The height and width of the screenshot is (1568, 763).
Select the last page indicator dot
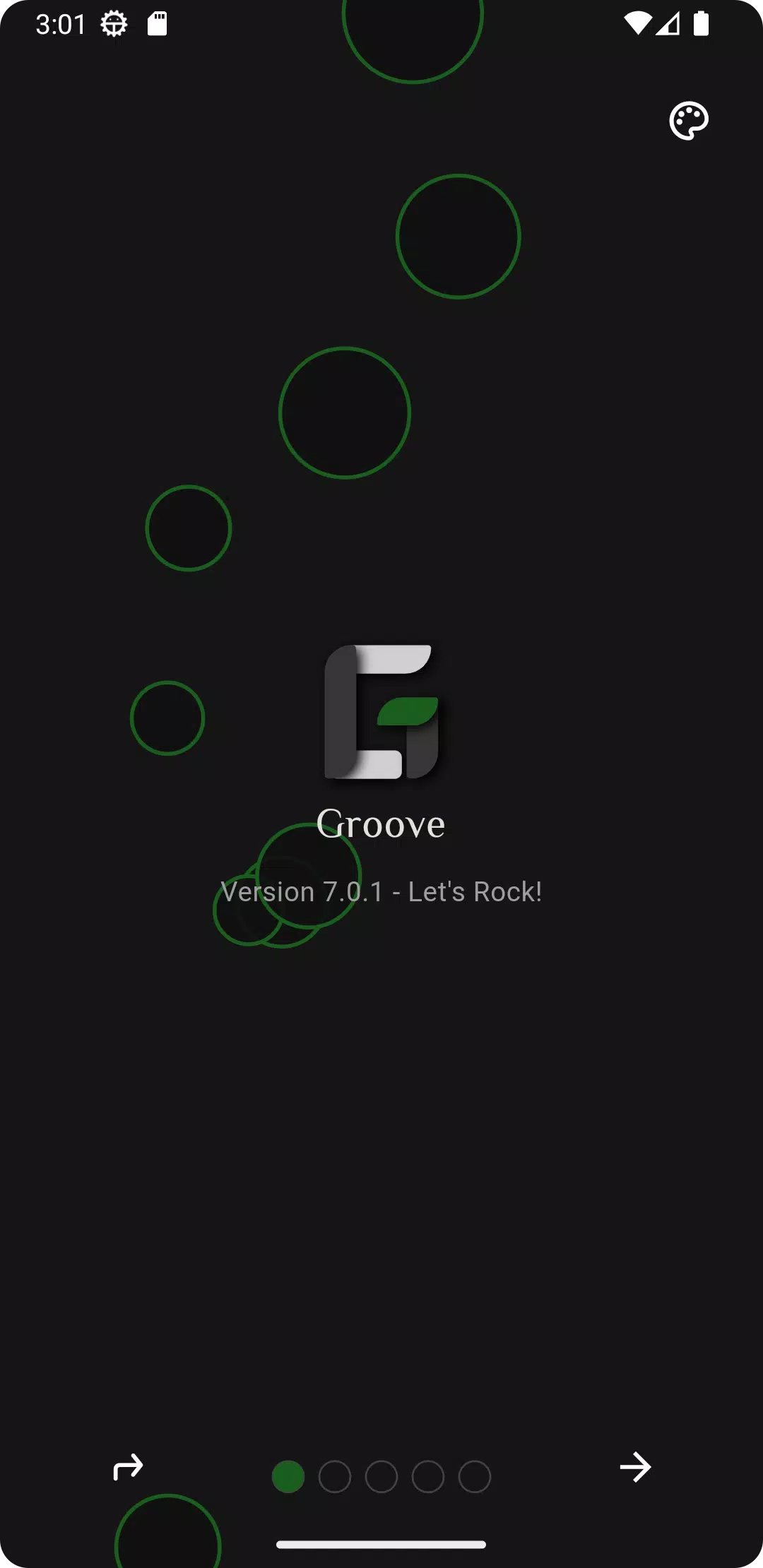475,1477
